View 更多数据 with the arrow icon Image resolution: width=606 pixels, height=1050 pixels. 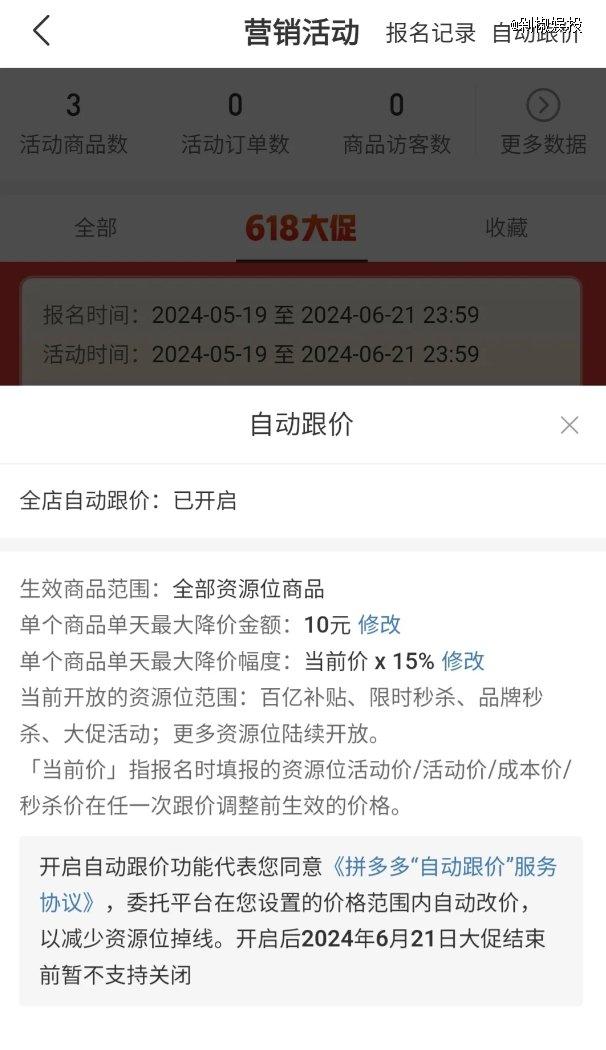(543, 124)
